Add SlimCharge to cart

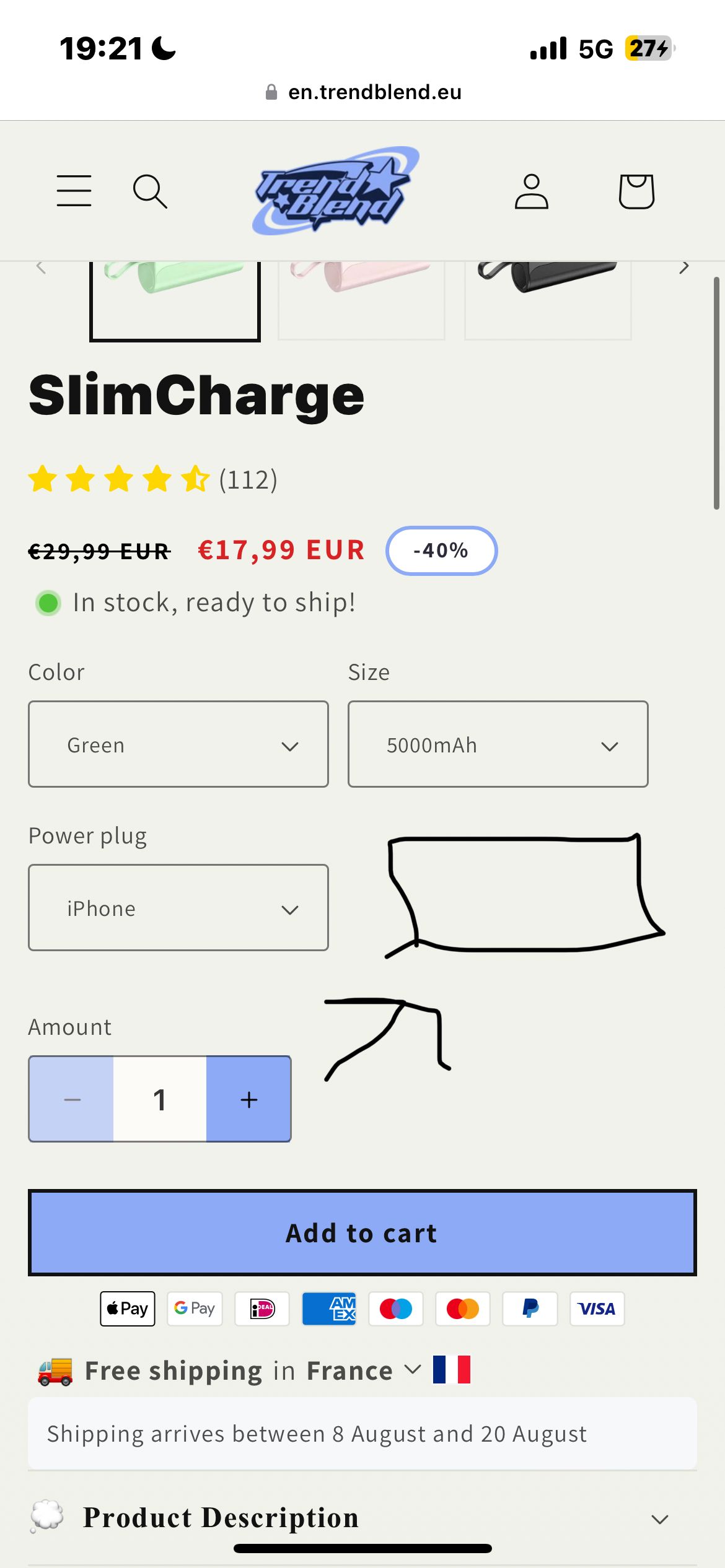(362, 1233)
